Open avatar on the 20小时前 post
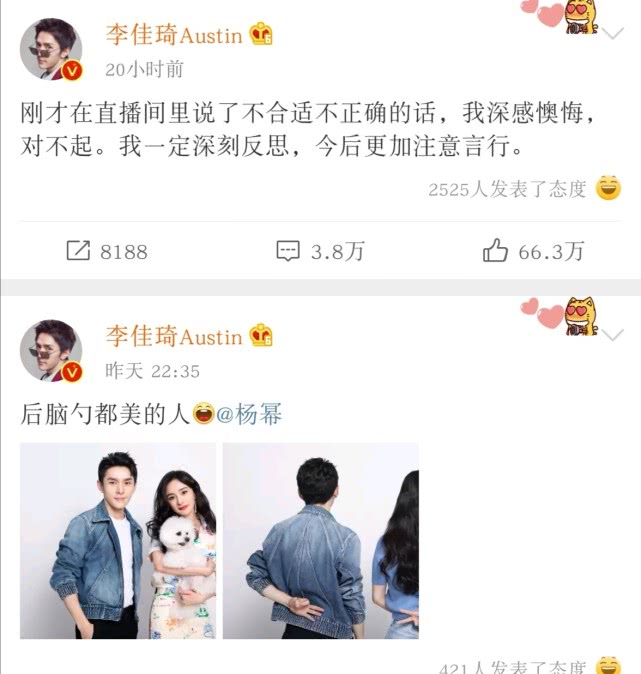The height and width of the screenshot is (674, 641). coord(51,48)
